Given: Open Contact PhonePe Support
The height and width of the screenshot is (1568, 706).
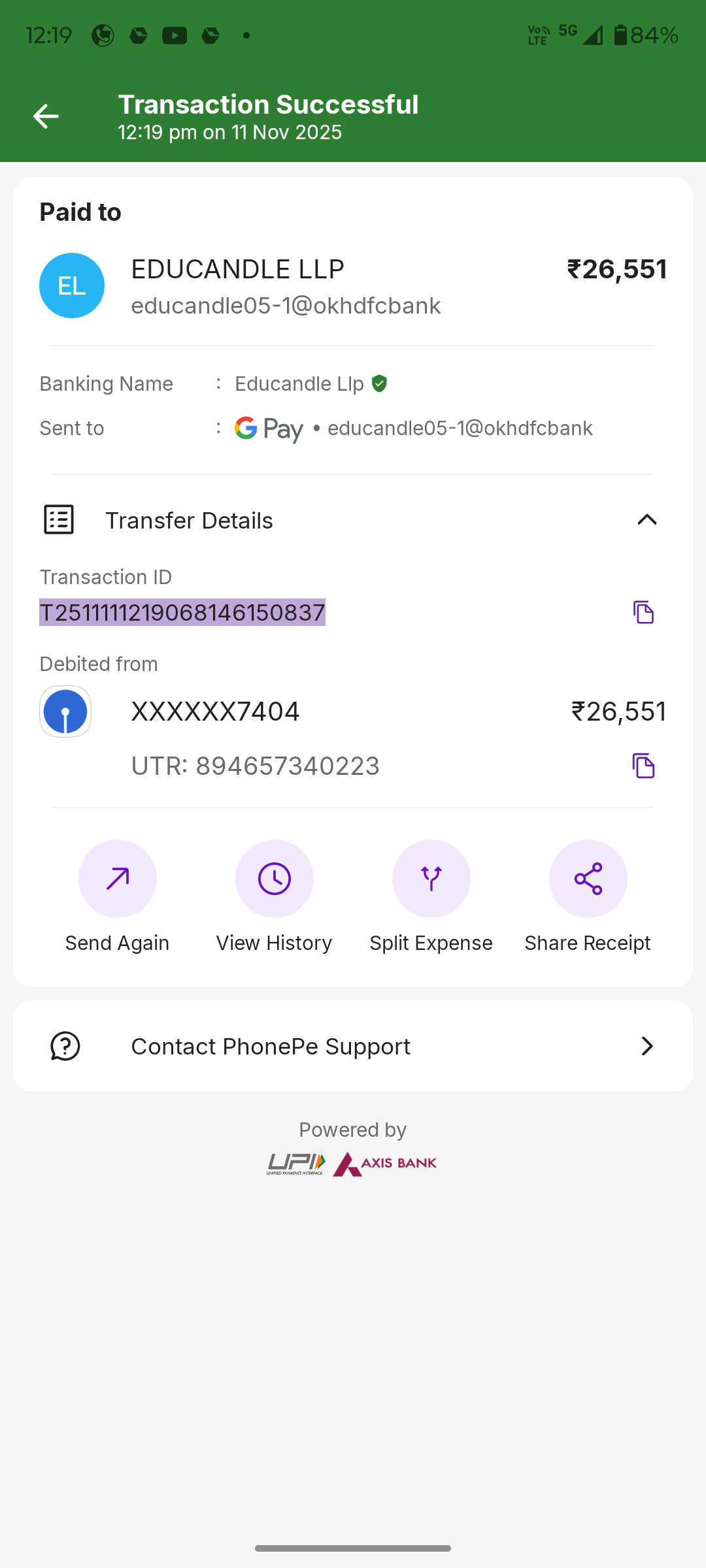Looking at the screenshot, I should 353,1046.
